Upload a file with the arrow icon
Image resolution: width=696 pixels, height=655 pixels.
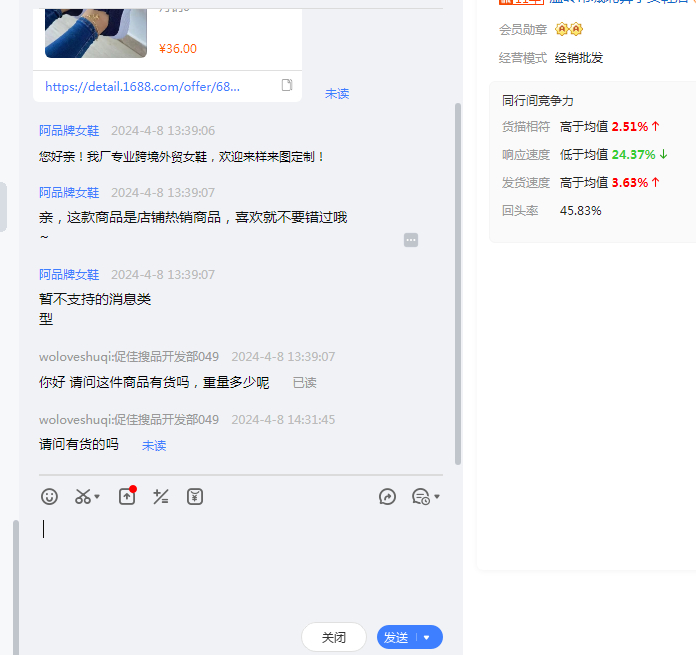coord(127,496)
